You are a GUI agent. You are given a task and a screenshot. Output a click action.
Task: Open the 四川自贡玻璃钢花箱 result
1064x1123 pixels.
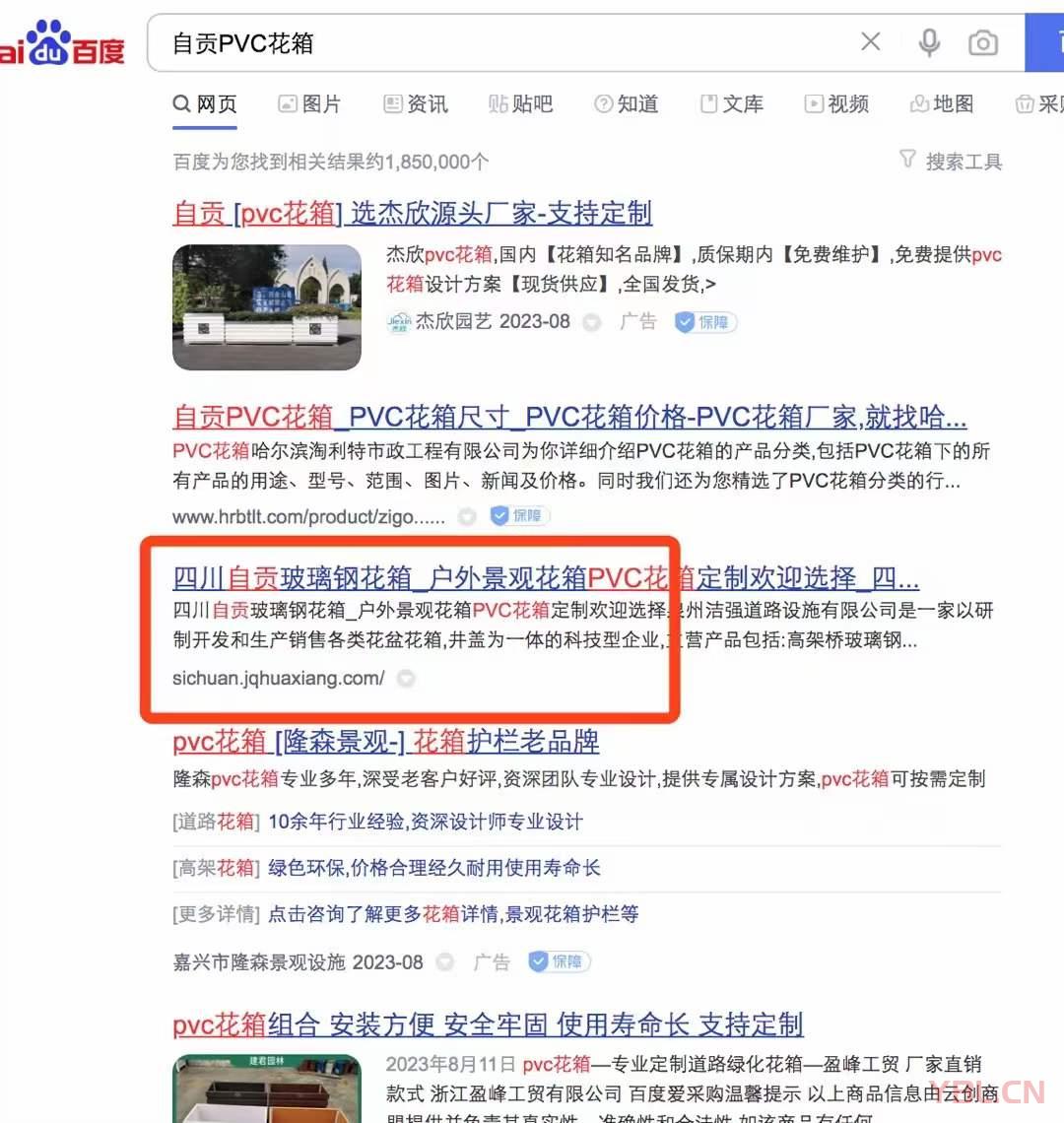[x=545, y=578]
